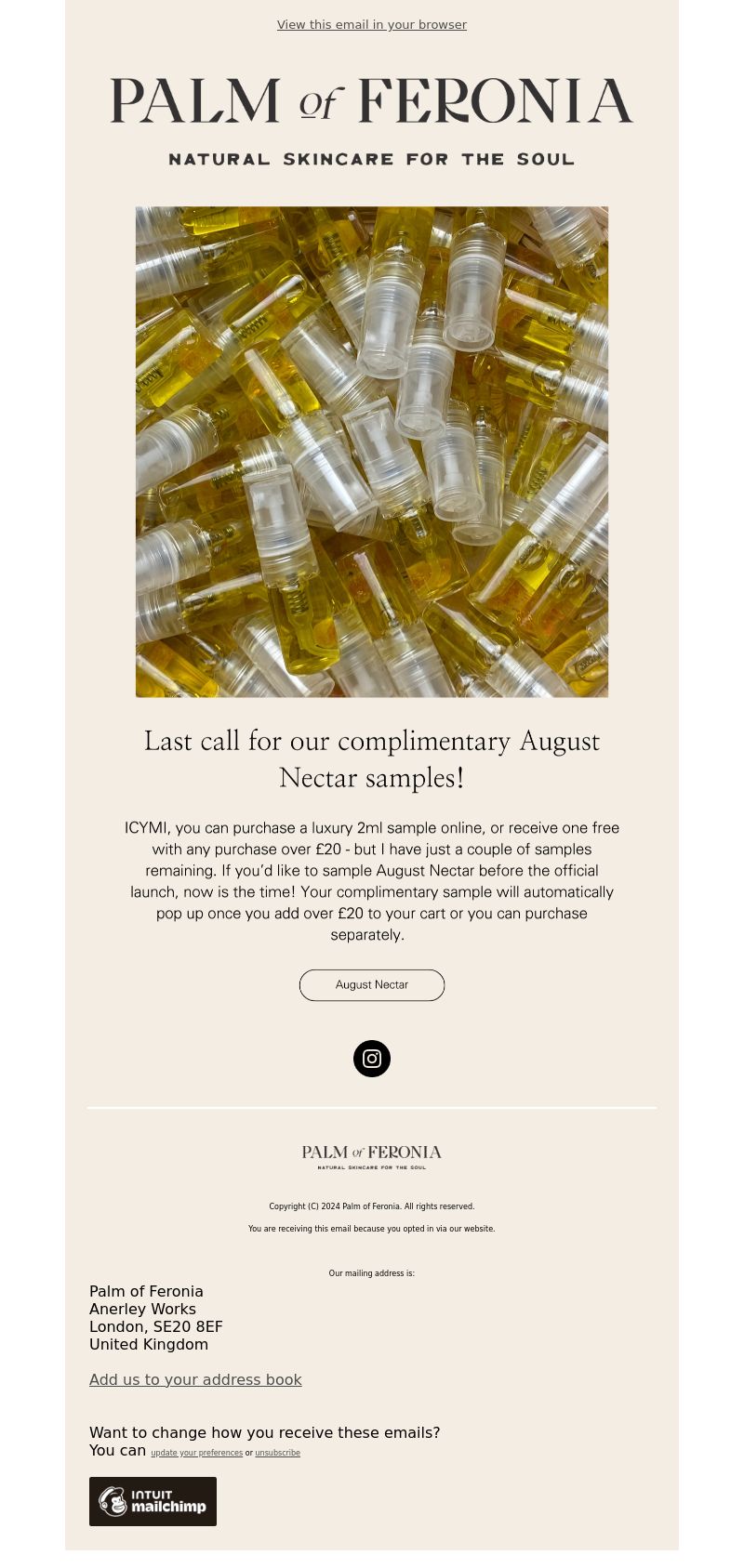Tap the unsubscribe link
The height and width of the screenshot is (1568, 744).
tap(278, 1453)
